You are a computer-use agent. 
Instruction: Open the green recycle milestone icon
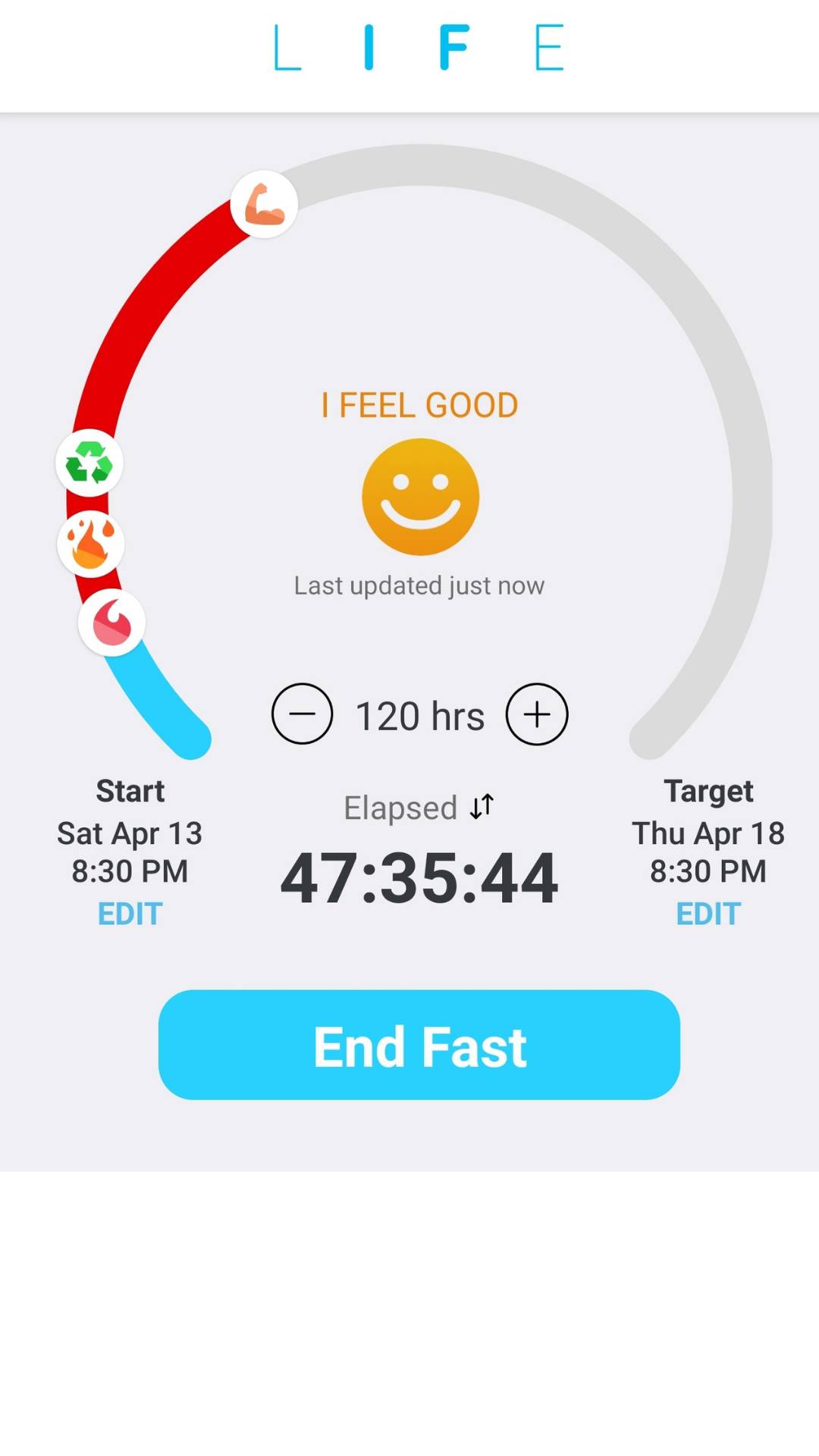tap(89, 463)
